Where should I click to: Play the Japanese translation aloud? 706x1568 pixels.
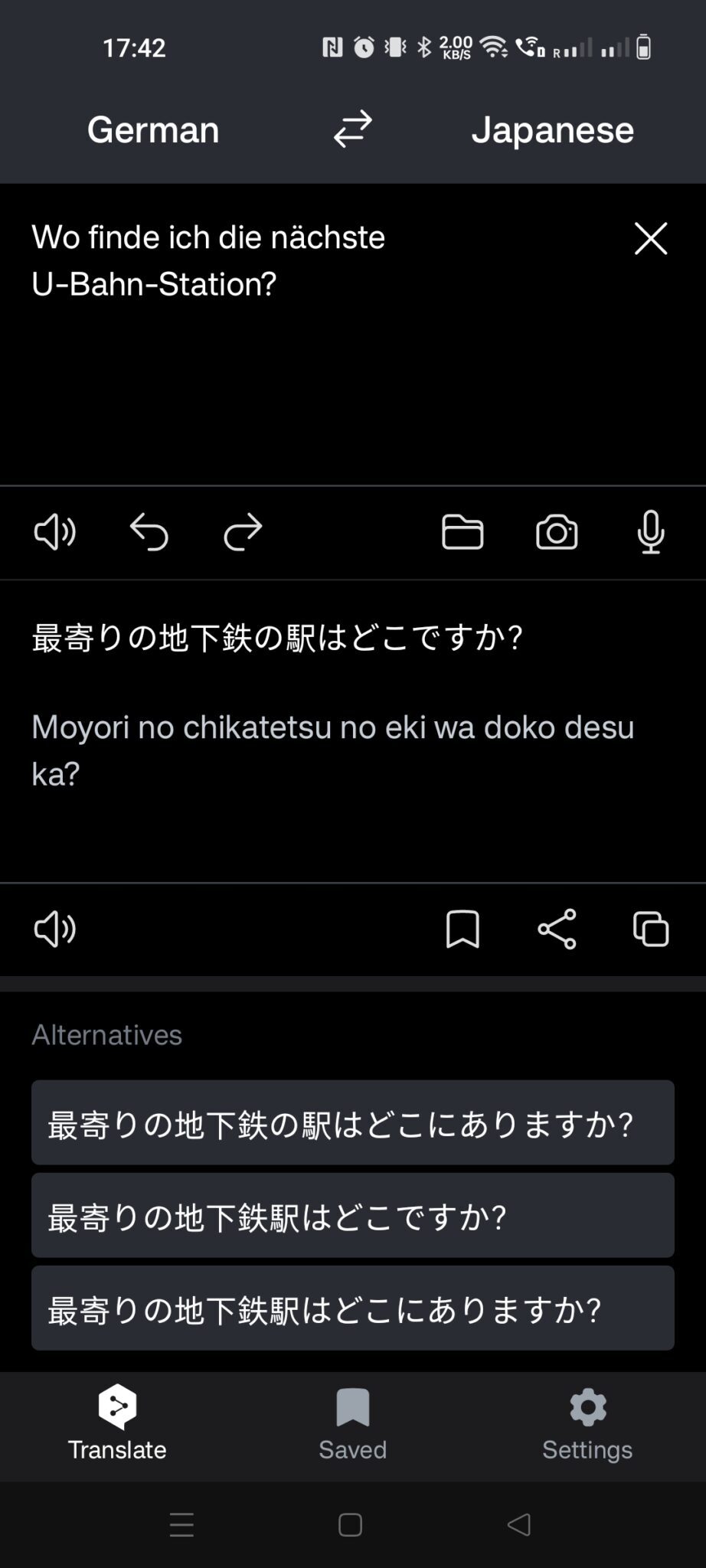[55, 929]
